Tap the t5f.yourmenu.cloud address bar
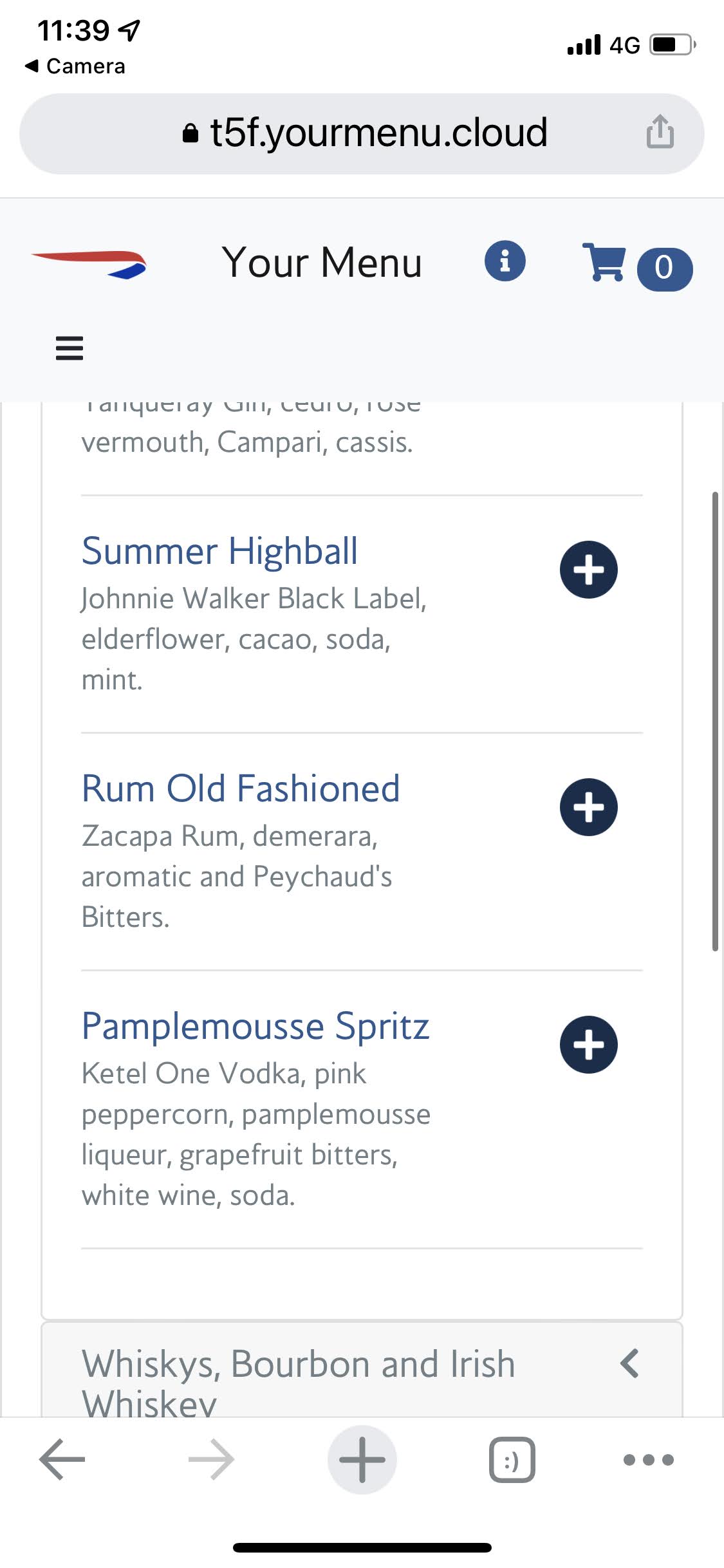The image size is (724, 1568). (362, 134)
